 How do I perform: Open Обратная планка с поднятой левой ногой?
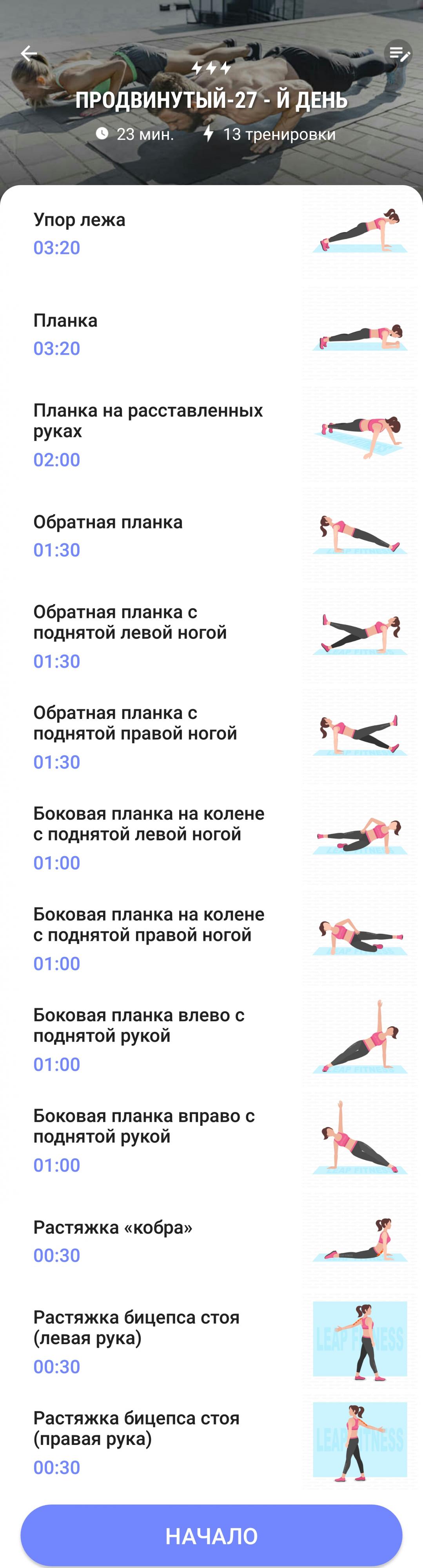tap(211, 636)
